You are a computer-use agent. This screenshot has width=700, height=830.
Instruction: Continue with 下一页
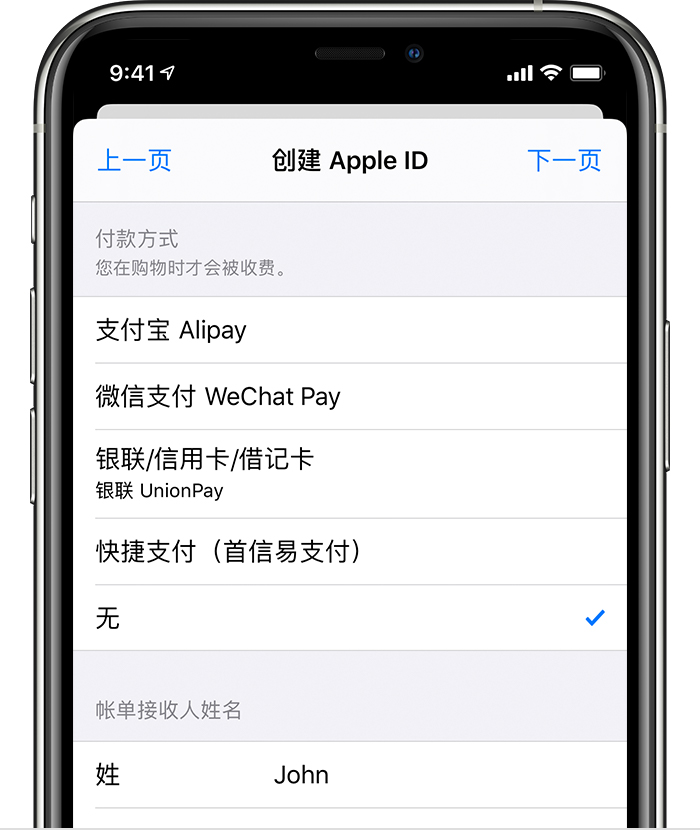(x=564, y=161)
